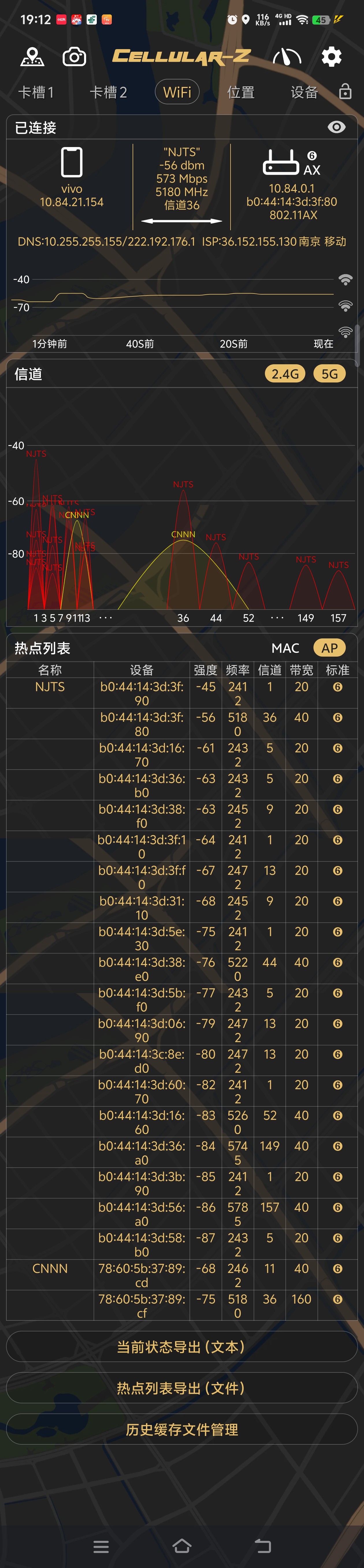Toggle the eye visibility icon

tap(337, 127)
